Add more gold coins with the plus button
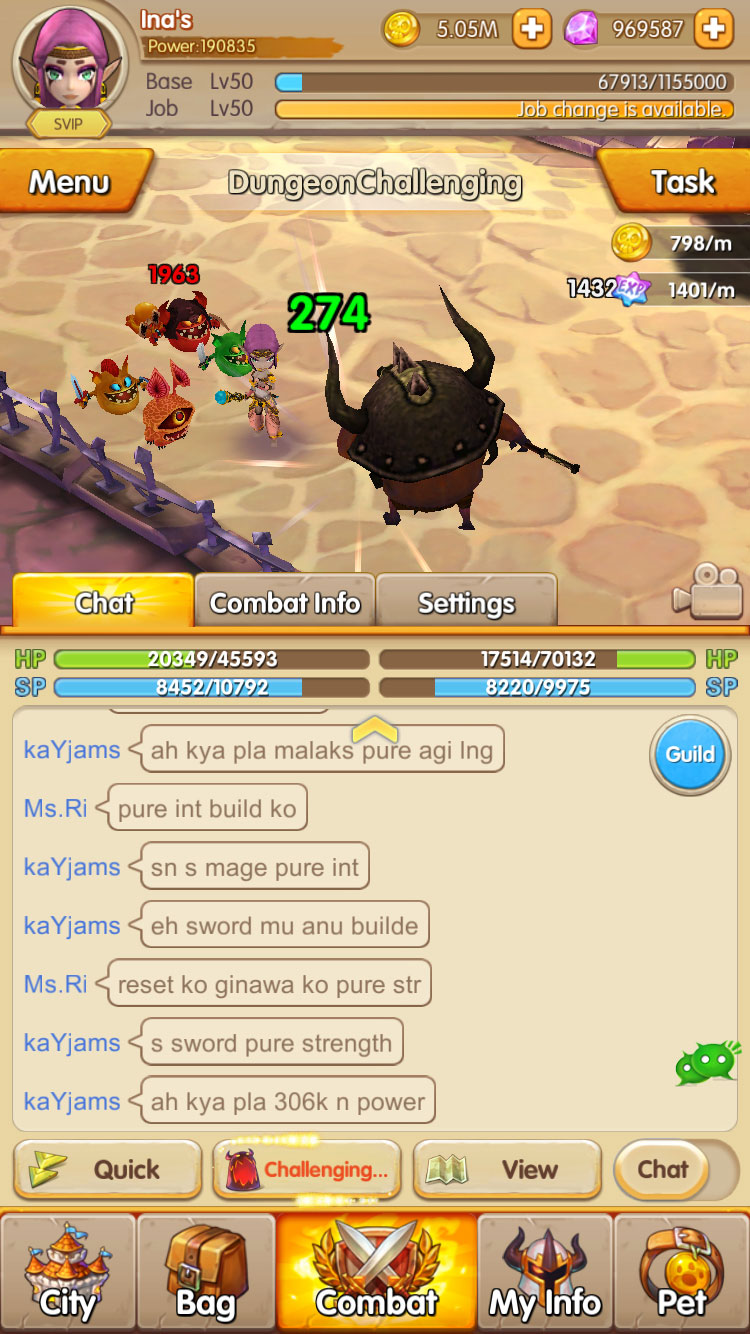Screen dimensions: 750x1334 pyautogui.click(x=532, y=29)
